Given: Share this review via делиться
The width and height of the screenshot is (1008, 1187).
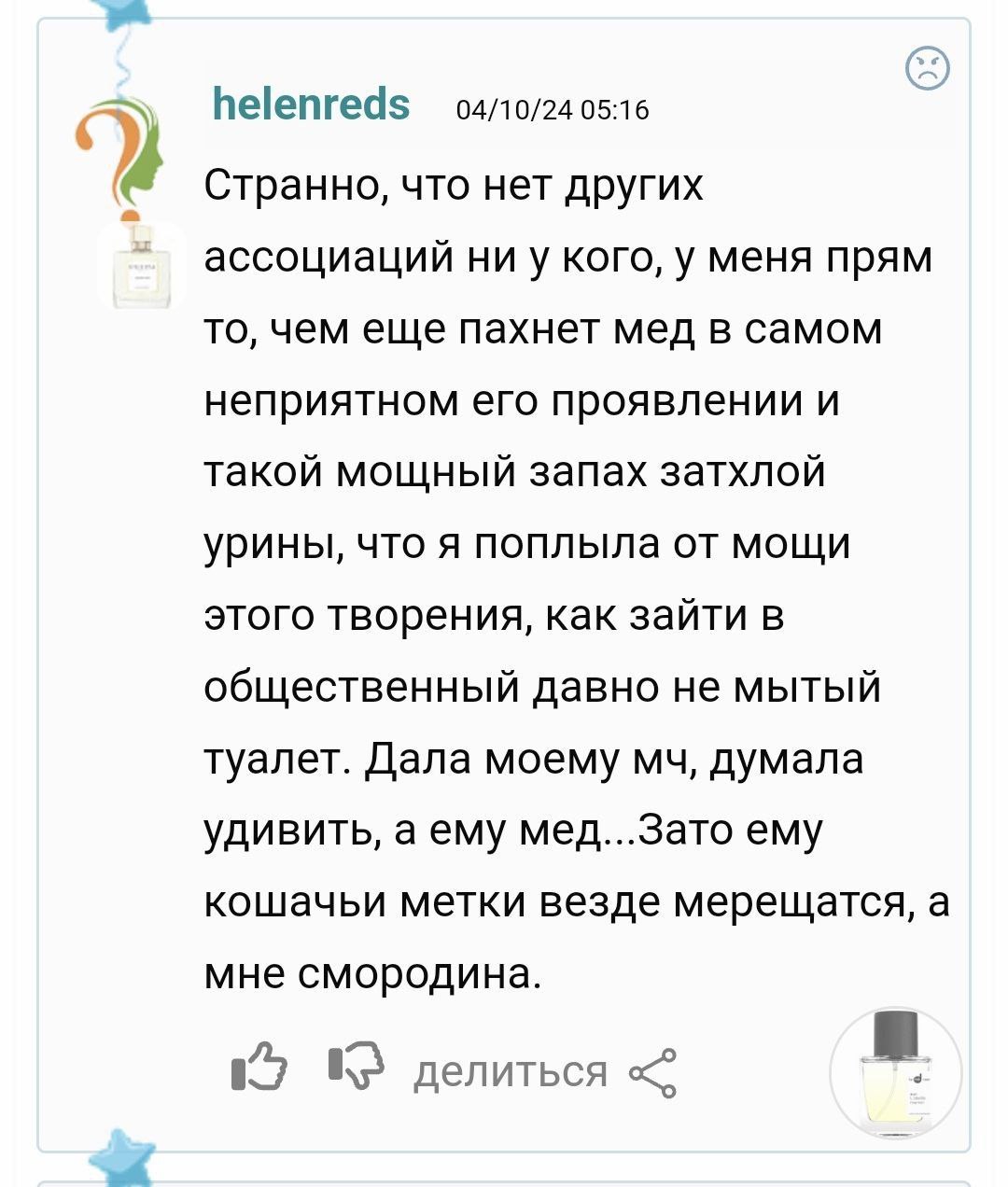Looking at the screenshot, I should tap(544, 1073).
